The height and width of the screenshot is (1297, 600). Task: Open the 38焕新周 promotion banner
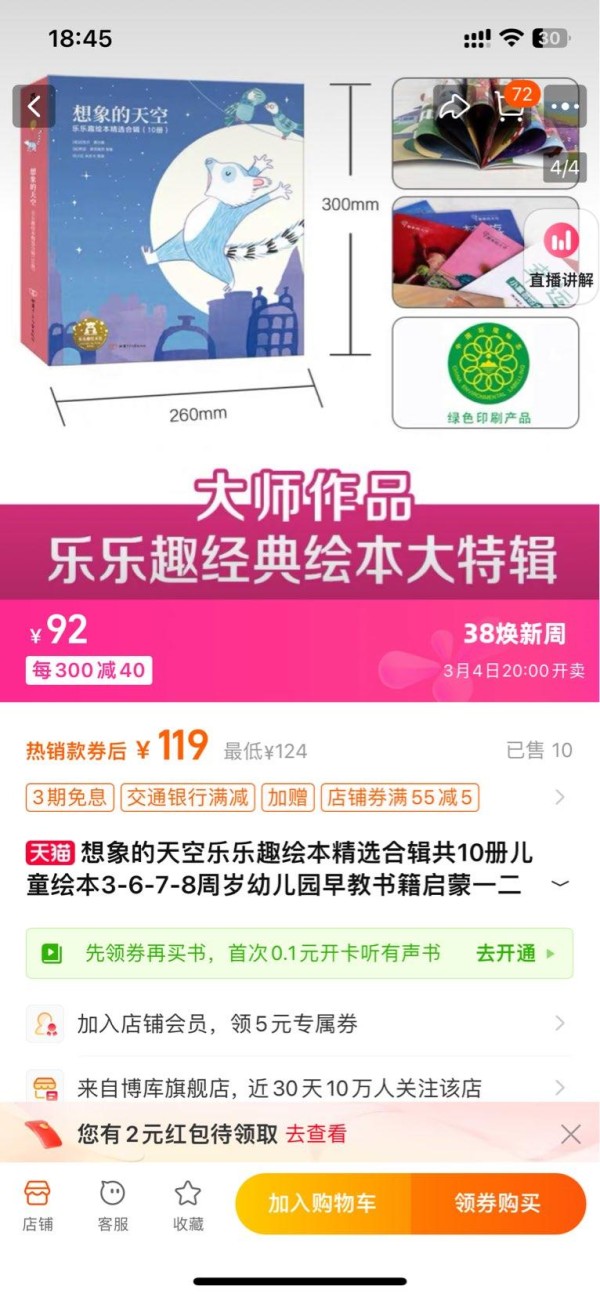514,650
